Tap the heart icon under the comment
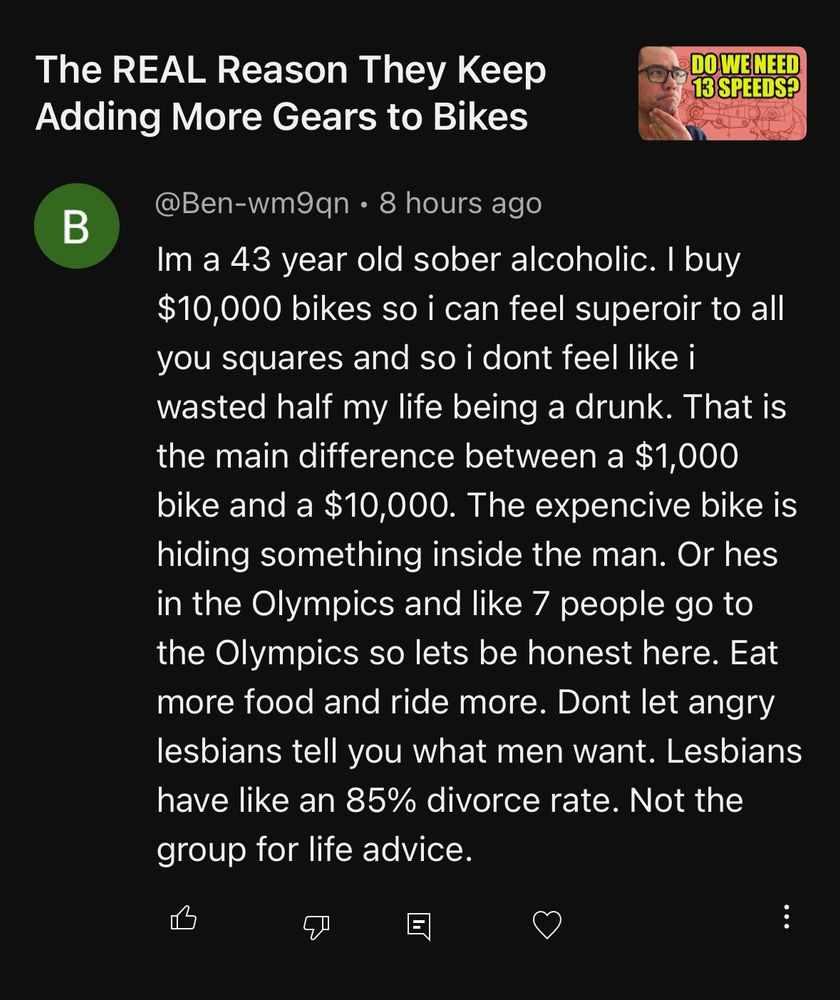This screenshot has height=1000, width=840. tap(547, 925)
